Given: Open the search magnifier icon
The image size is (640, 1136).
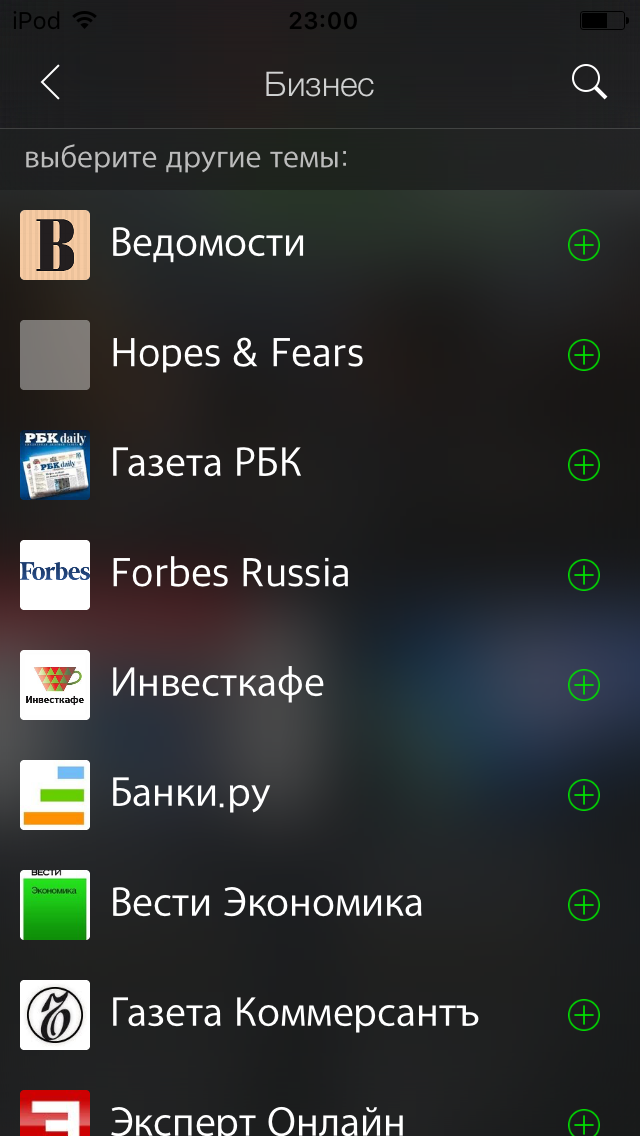Looking at the screenshot, I should (x=589, y=83).
